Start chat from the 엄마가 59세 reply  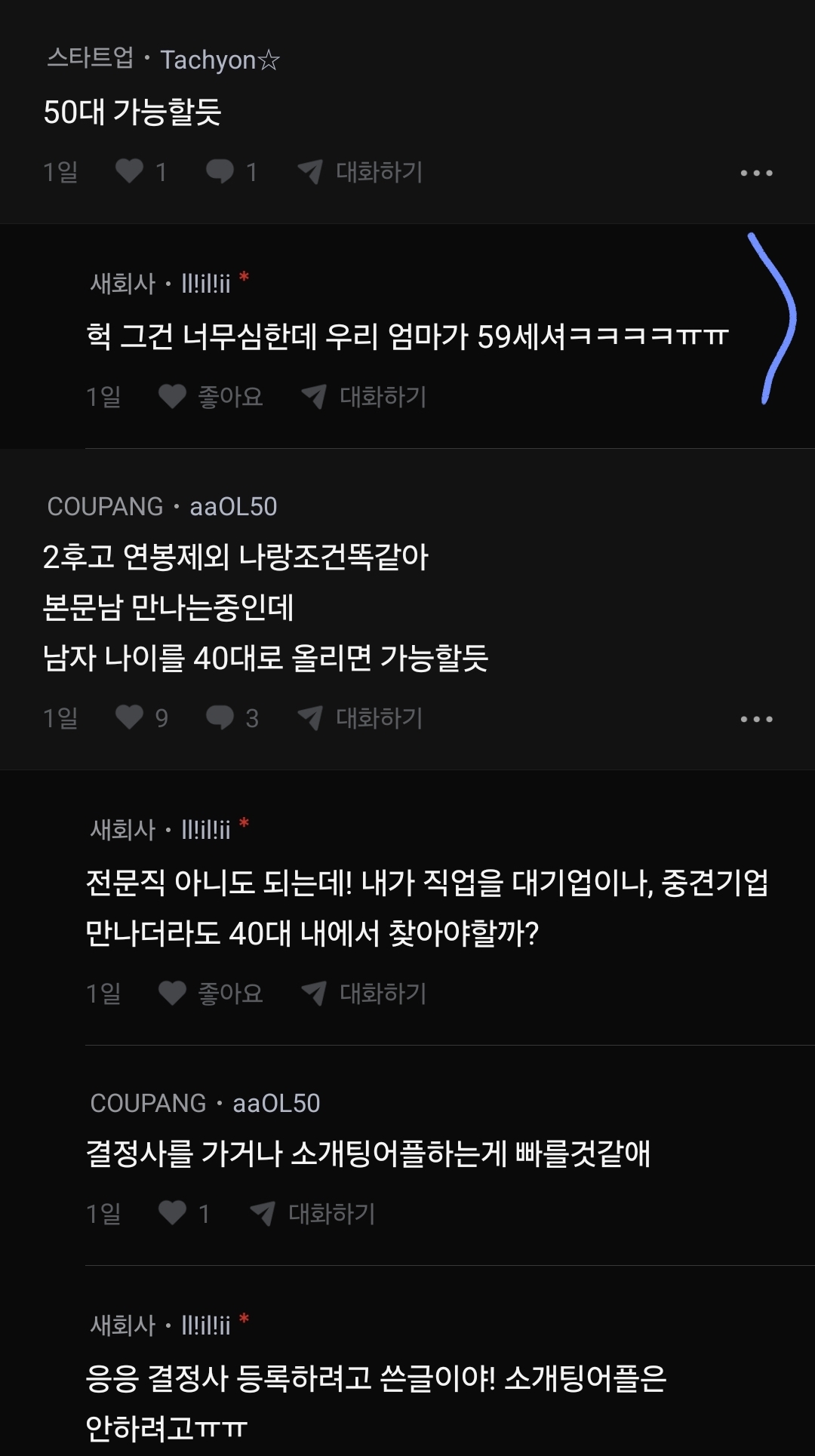click(x=364, y=396)
